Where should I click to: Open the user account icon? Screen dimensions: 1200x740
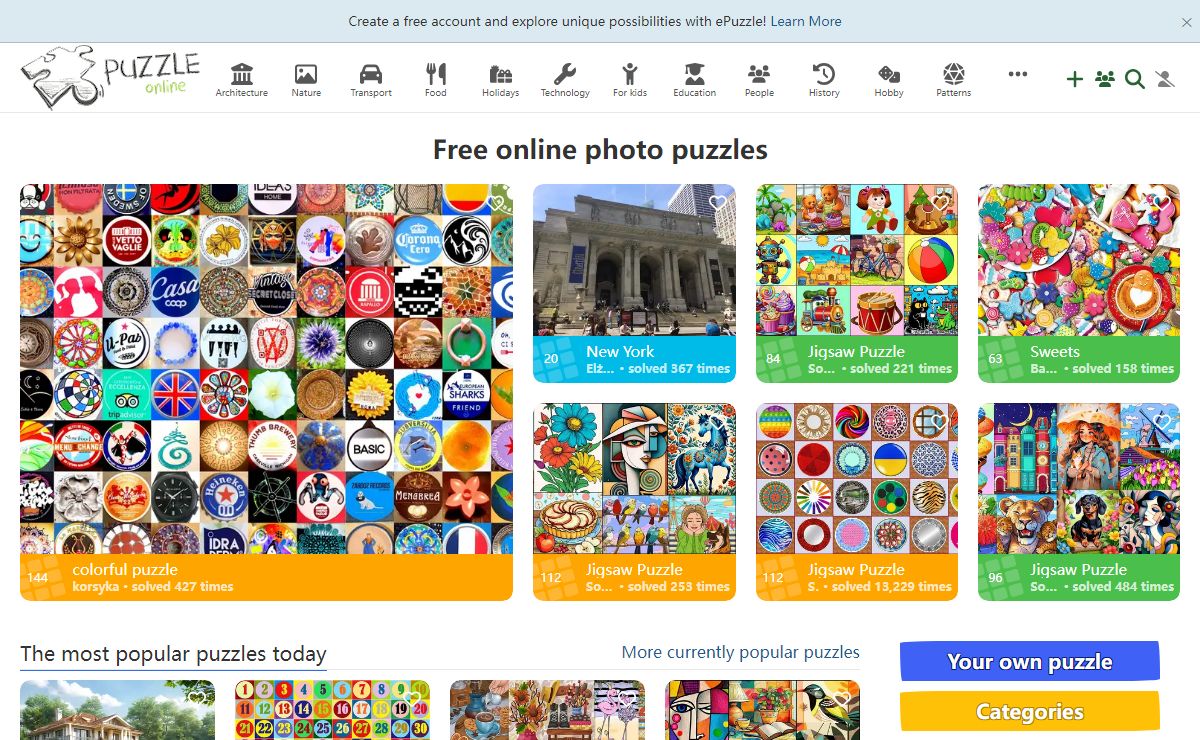click(x=1164, y=79)
